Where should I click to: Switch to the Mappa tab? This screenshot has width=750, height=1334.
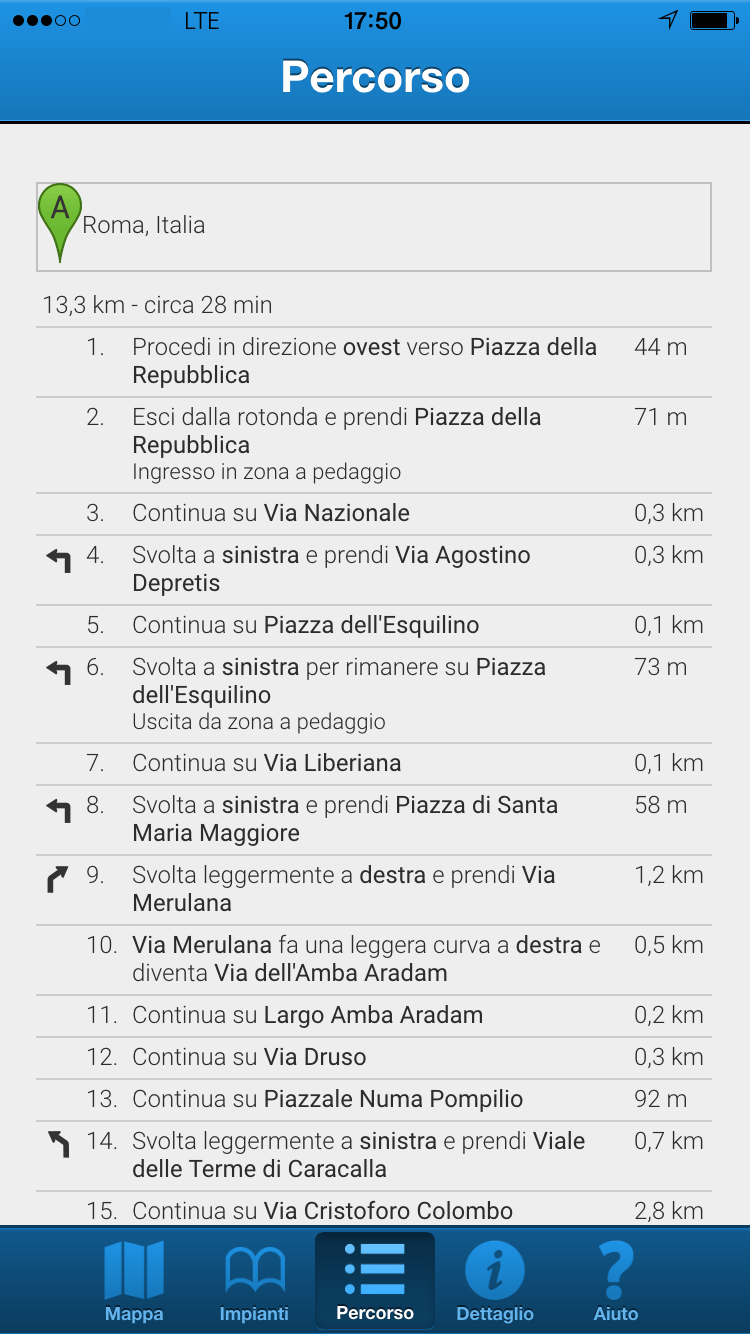134,1280
